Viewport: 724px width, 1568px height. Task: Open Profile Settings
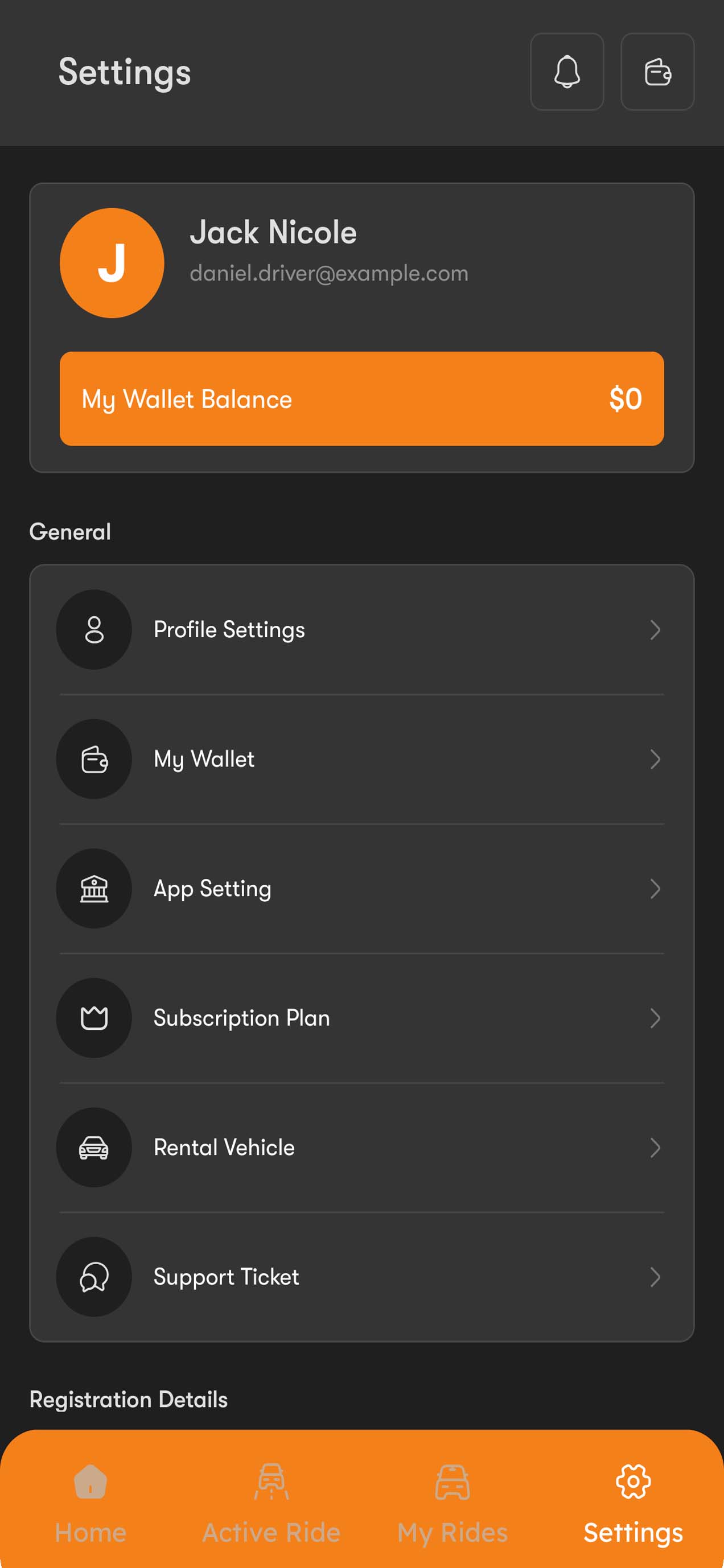pos(361,629)
